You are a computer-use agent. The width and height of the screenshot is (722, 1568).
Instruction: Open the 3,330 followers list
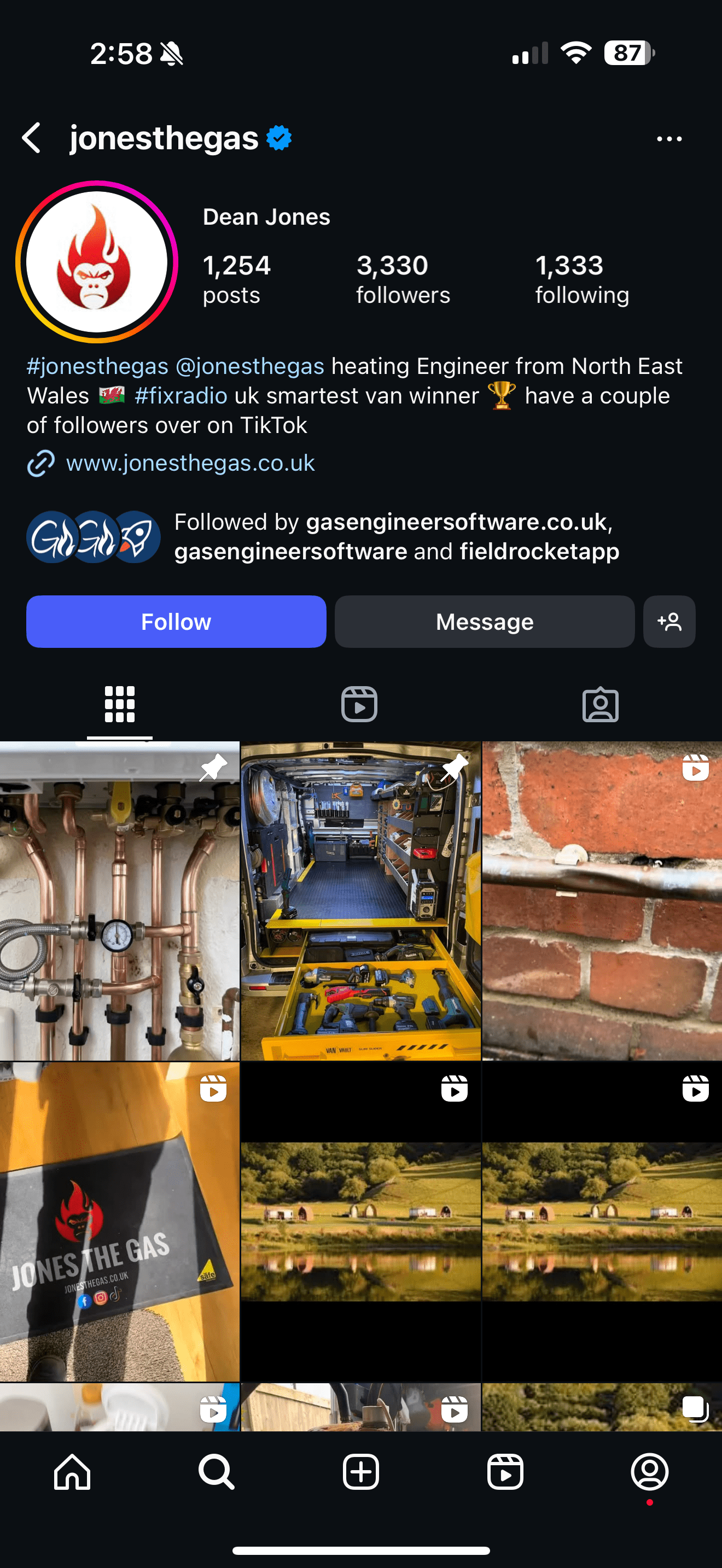click(403, 279)
